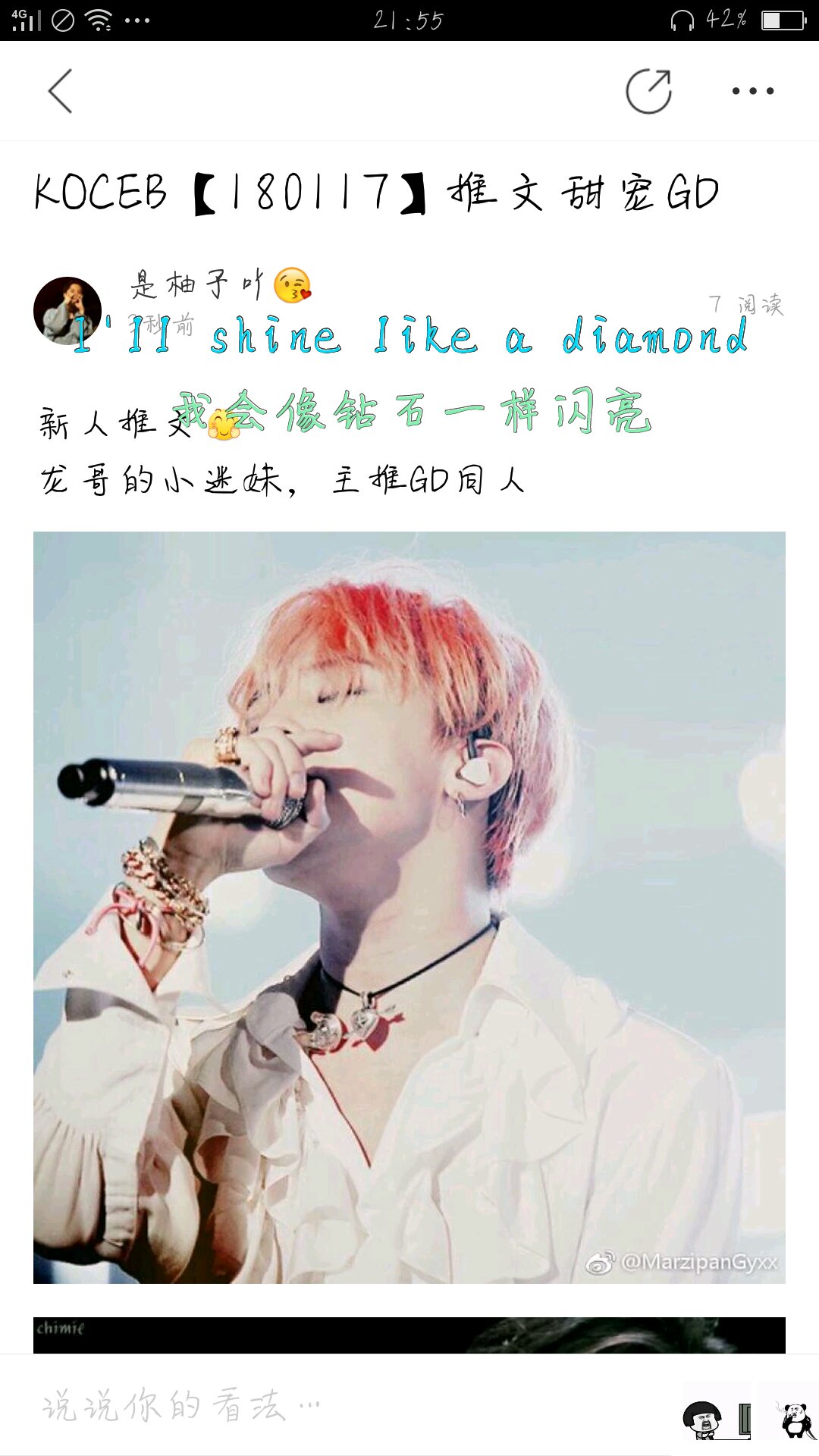Tap the comment box 说说你的看法
819x1456 pixels.
[x=303, y=1405]
